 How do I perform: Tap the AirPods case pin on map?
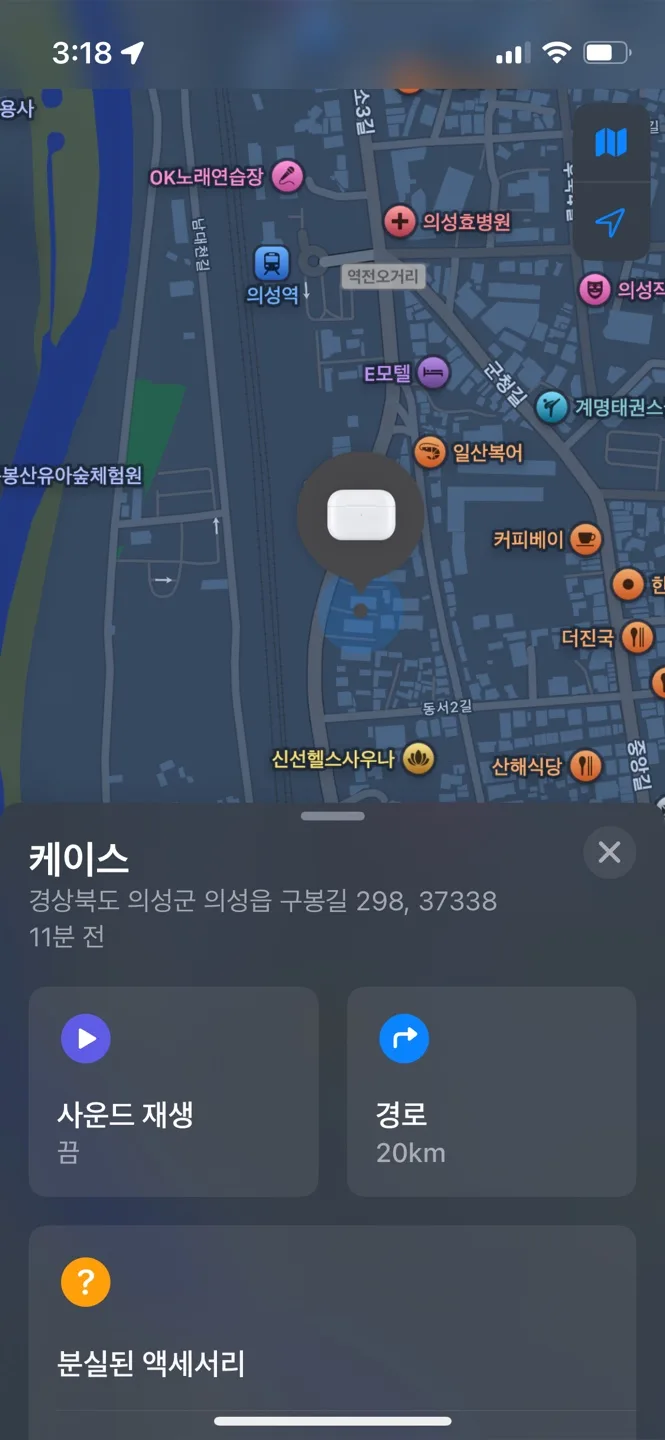click(361, 517)
